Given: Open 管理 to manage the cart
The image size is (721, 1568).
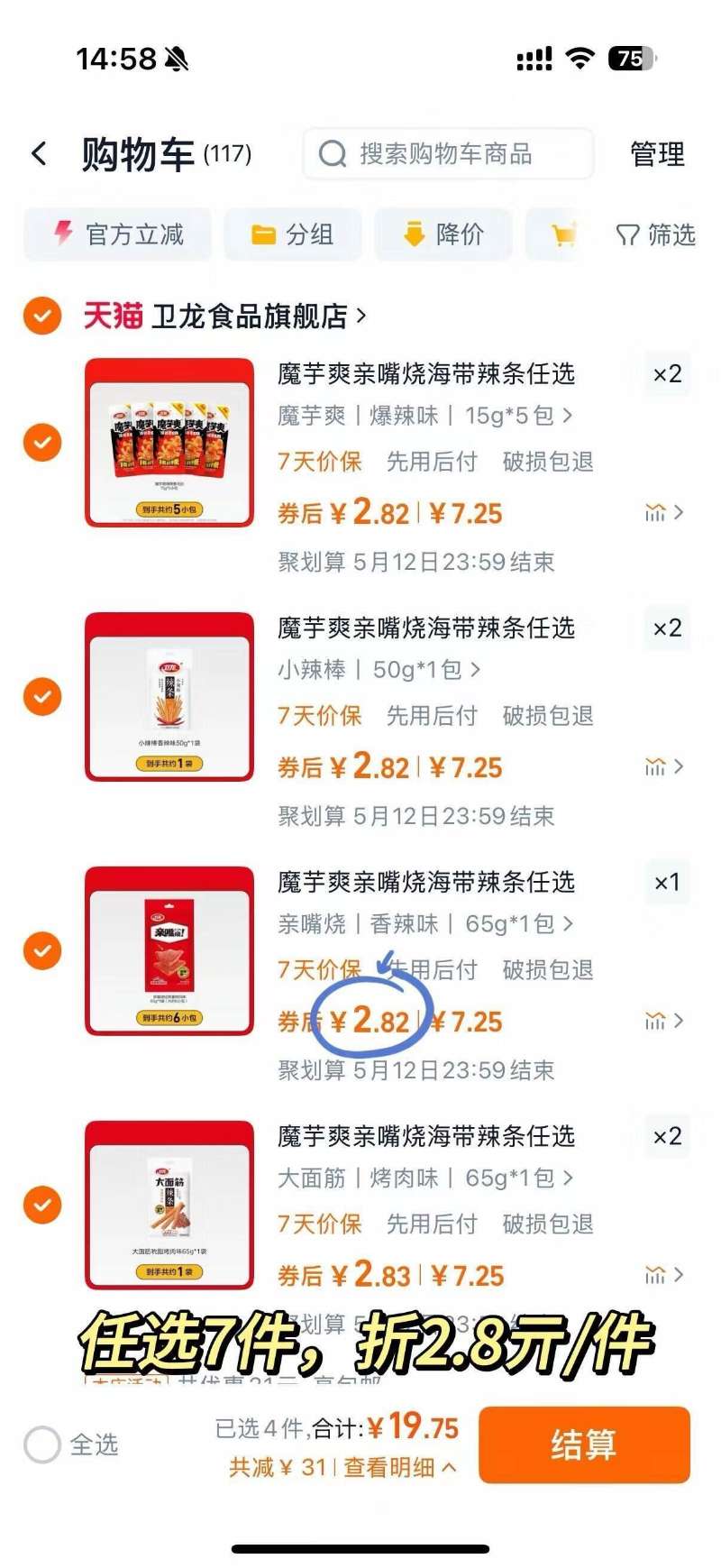Looking at the screenshot, I should (x=657, y=154).
